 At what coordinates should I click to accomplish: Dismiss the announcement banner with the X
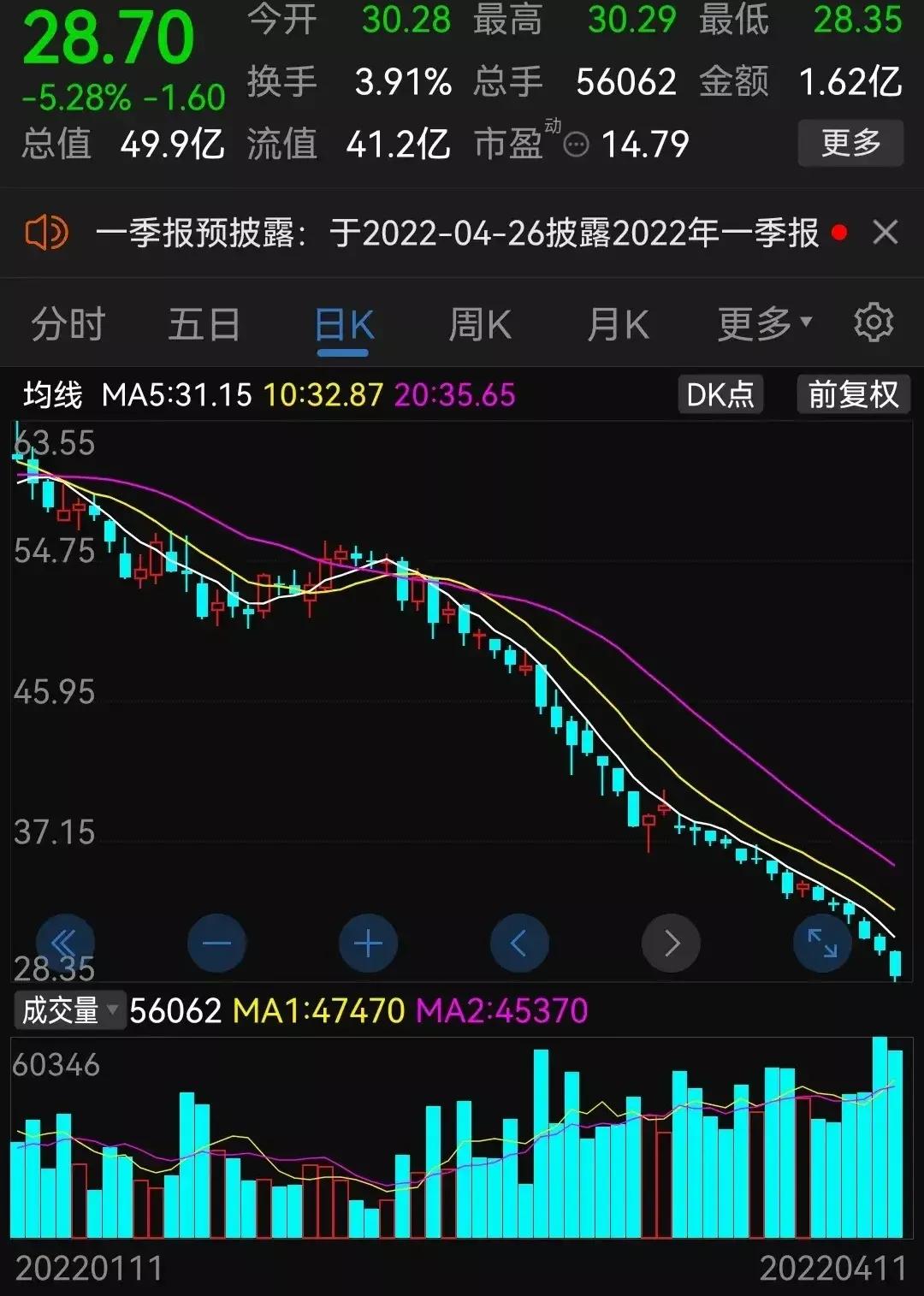[x=886, y=232]
